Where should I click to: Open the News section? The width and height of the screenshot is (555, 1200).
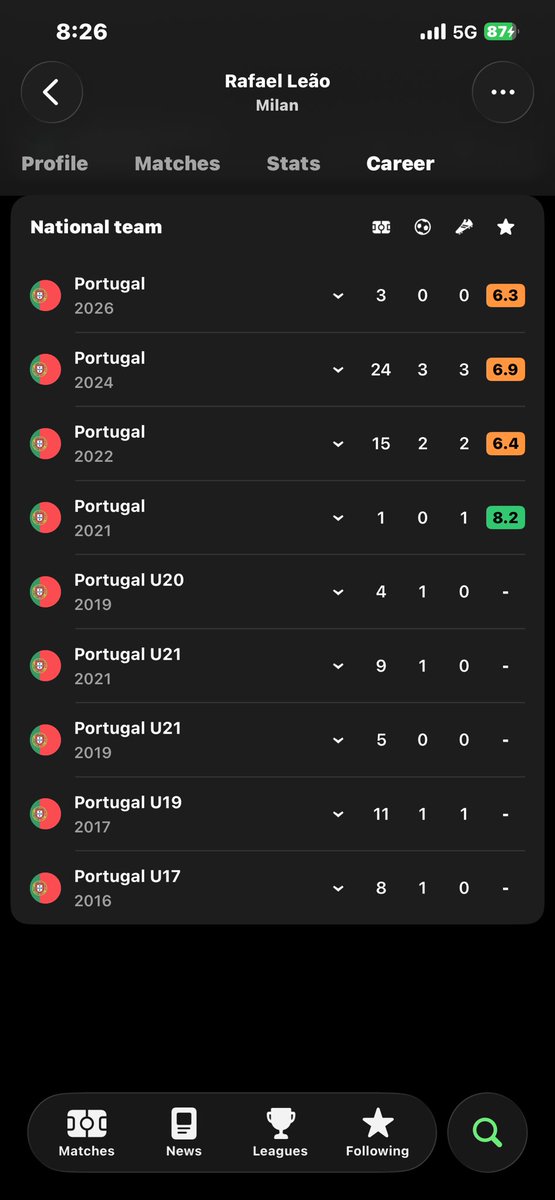[184, 1133]
